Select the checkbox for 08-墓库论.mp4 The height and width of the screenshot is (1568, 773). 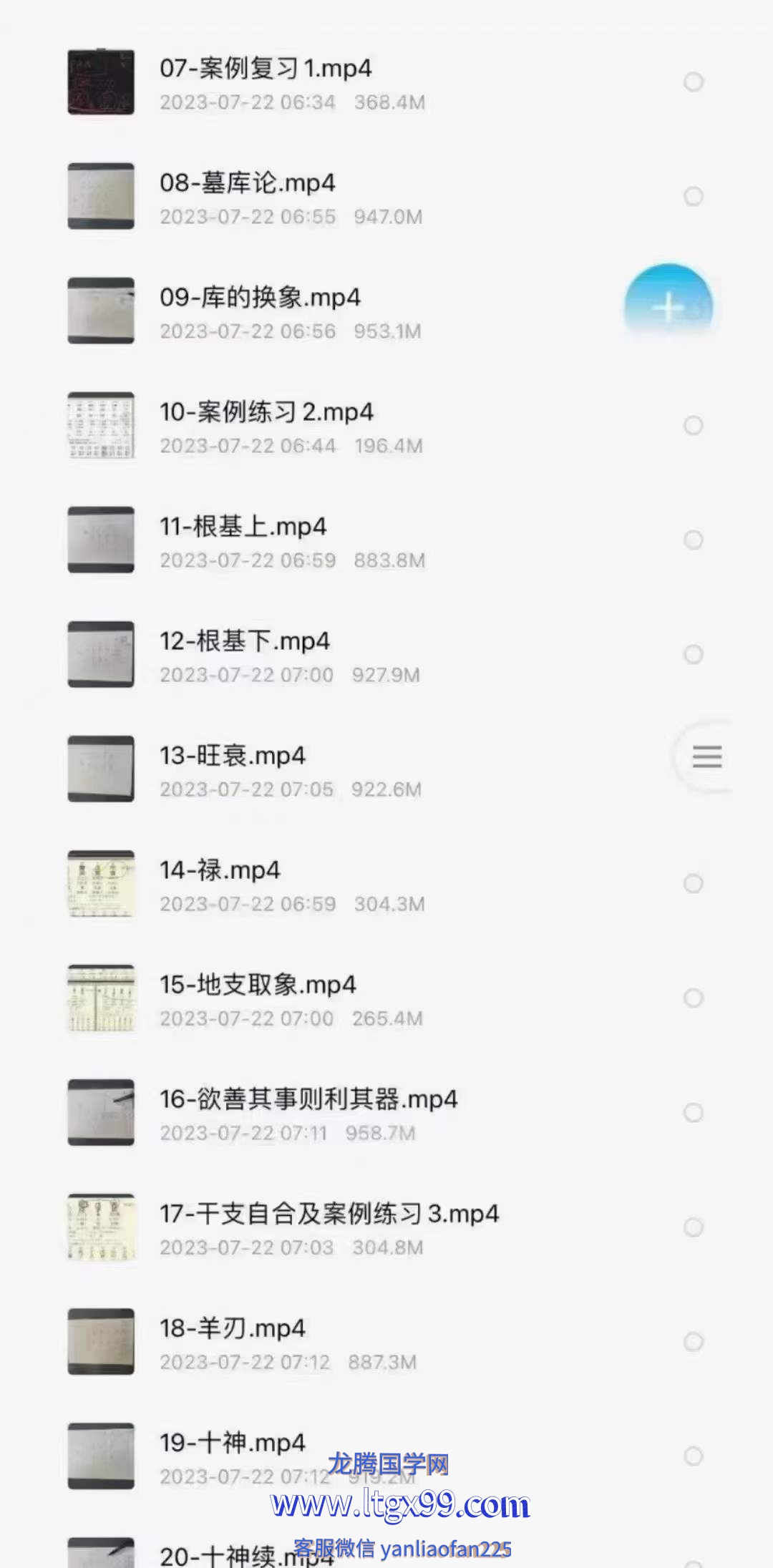(693, 196)
